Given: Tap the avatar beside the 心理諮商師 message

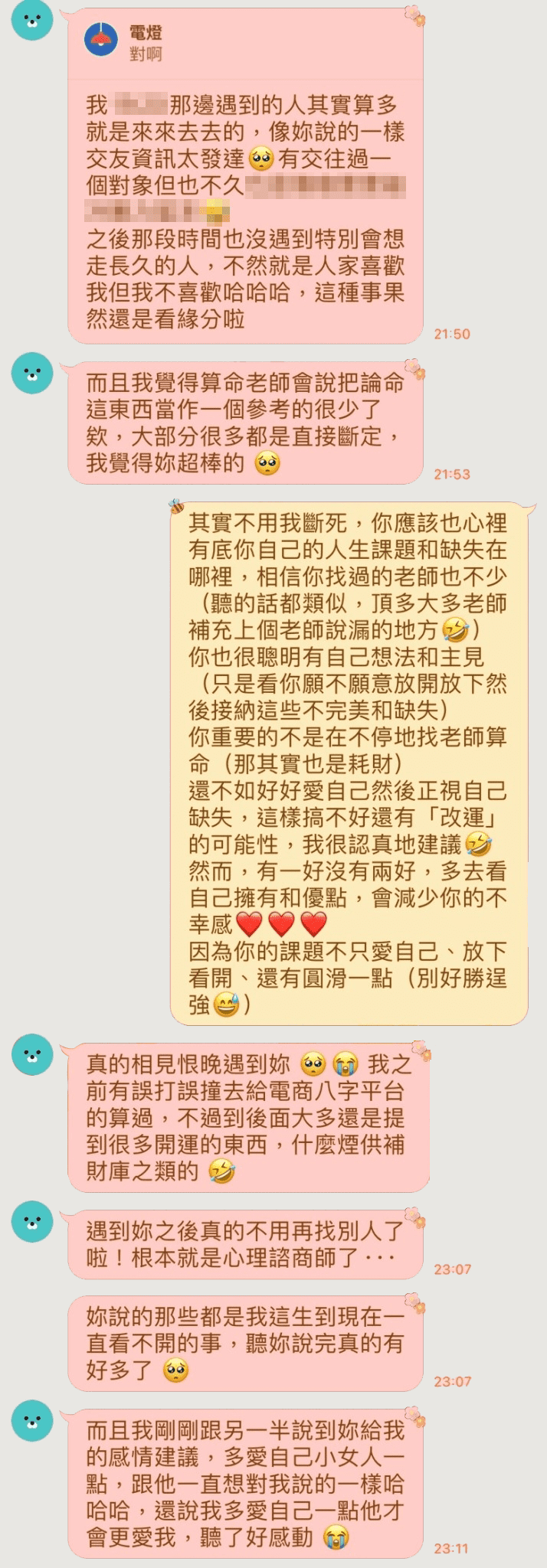Looking at the screenshot, I should (x=32, y=1223).
